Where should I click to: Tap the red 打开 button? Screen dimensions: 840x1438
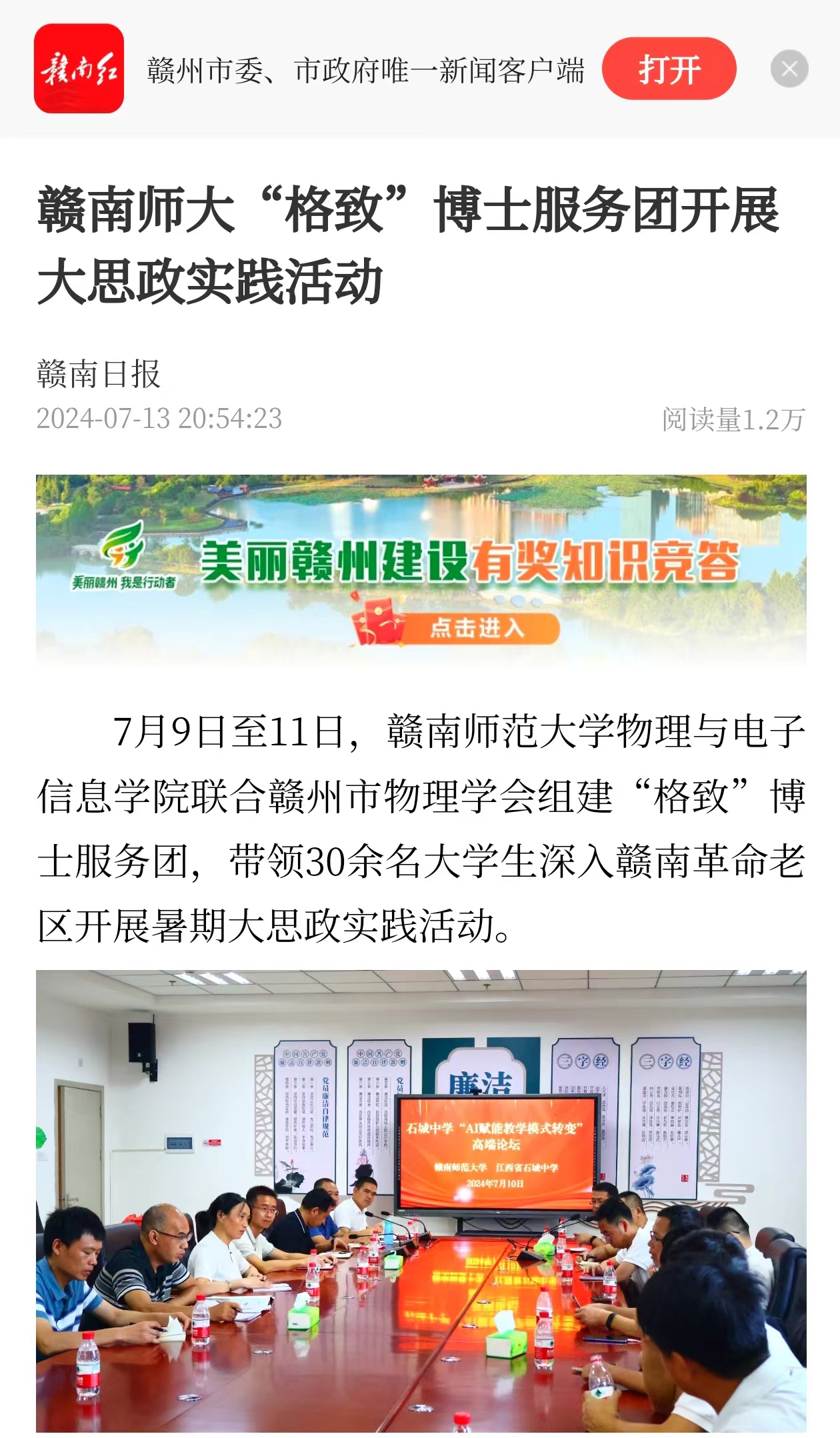point(669,69)
